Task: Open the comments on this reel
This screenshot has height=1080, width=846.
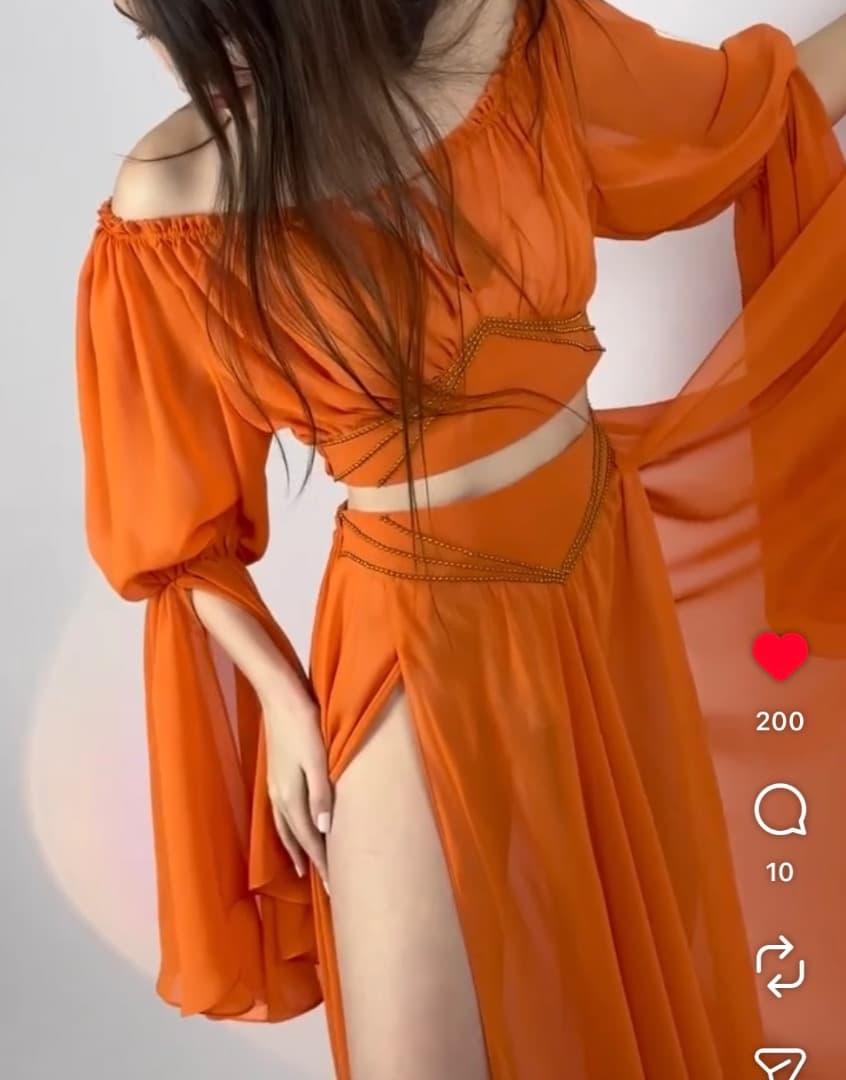Action: pos(780,810)
